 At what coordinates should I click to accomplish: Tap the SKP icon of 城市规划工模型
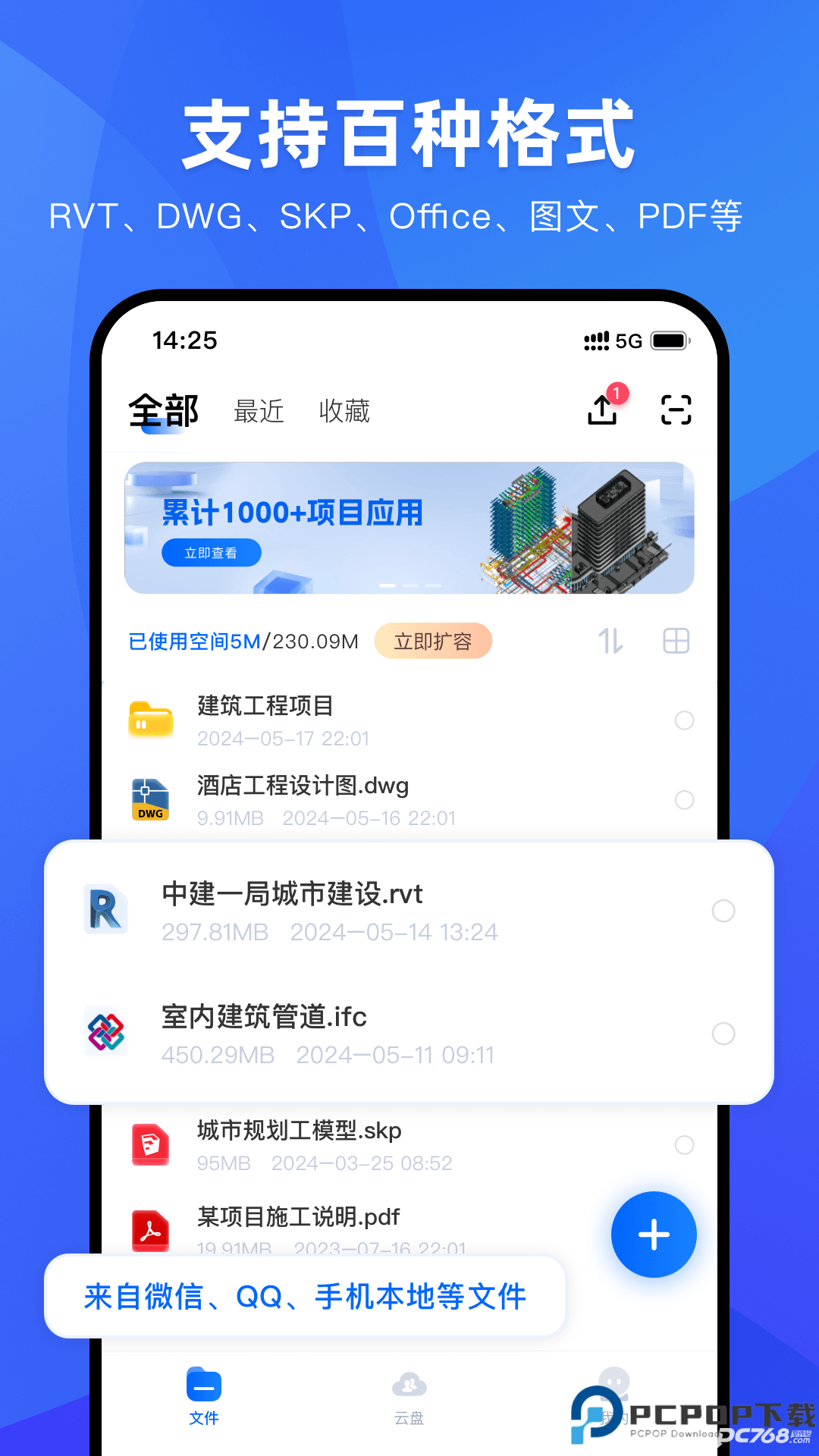[150, 1144]
